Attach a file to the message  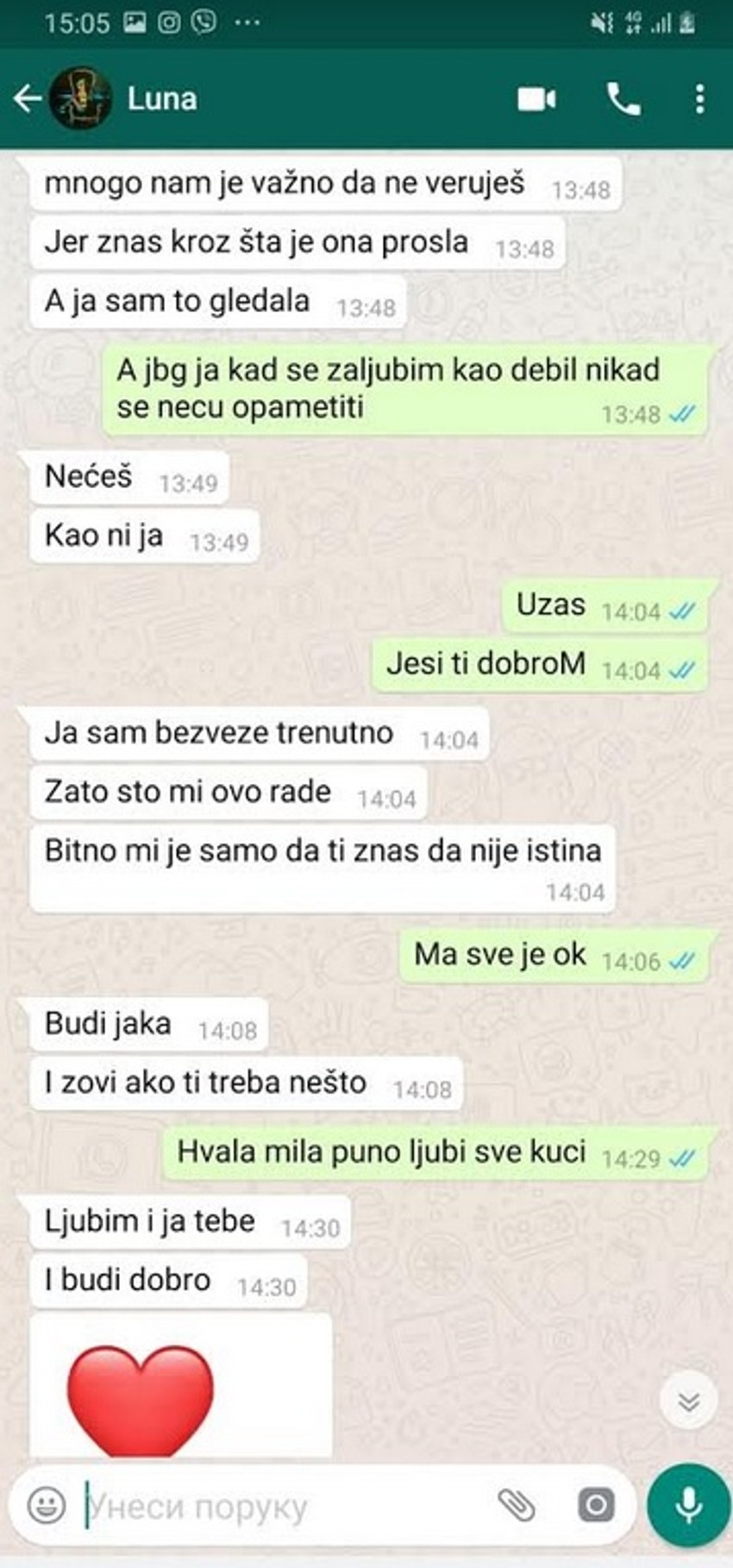pos(517,1506)
